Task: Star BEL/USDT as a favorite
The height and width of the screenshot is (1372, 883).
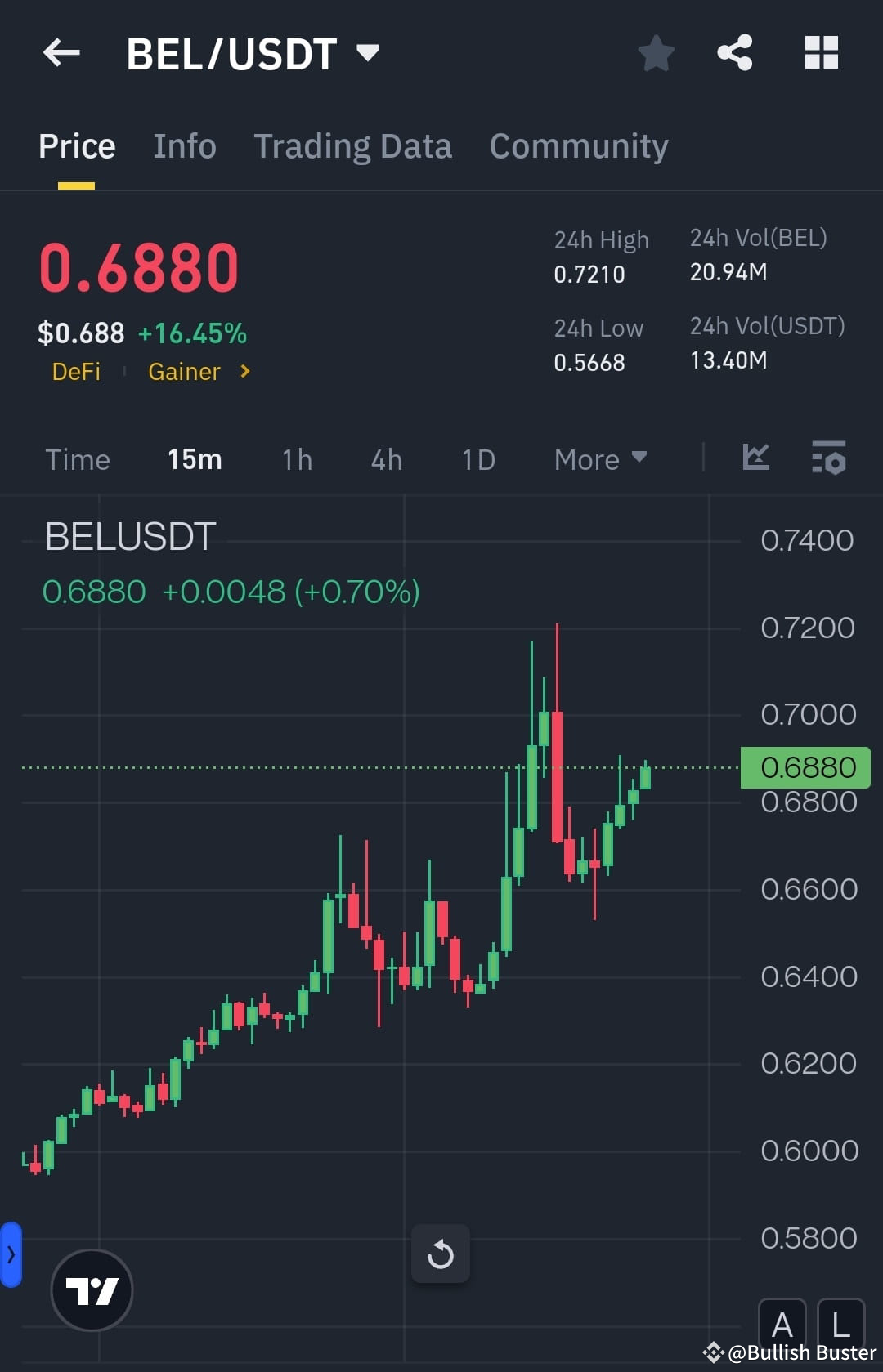Action: coord(655,52)
